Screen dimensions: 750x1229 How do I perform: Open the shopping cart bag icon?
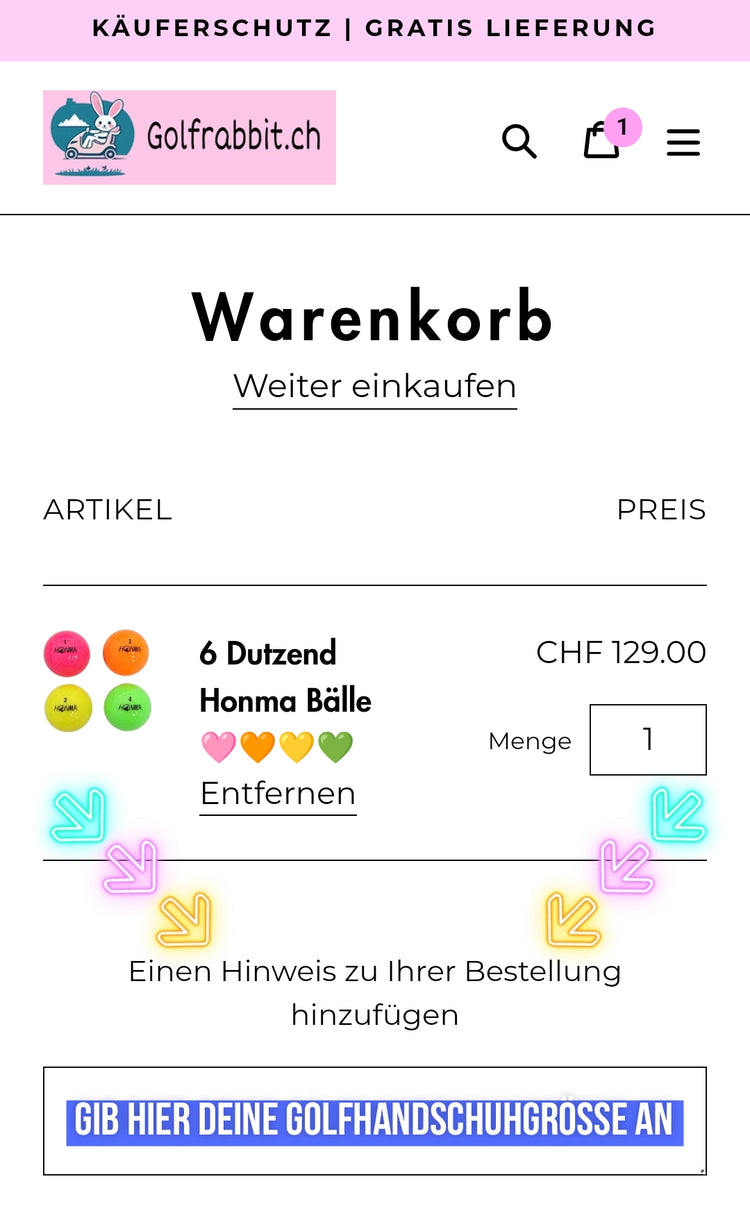pyautogui.click(x=602, y=141)
